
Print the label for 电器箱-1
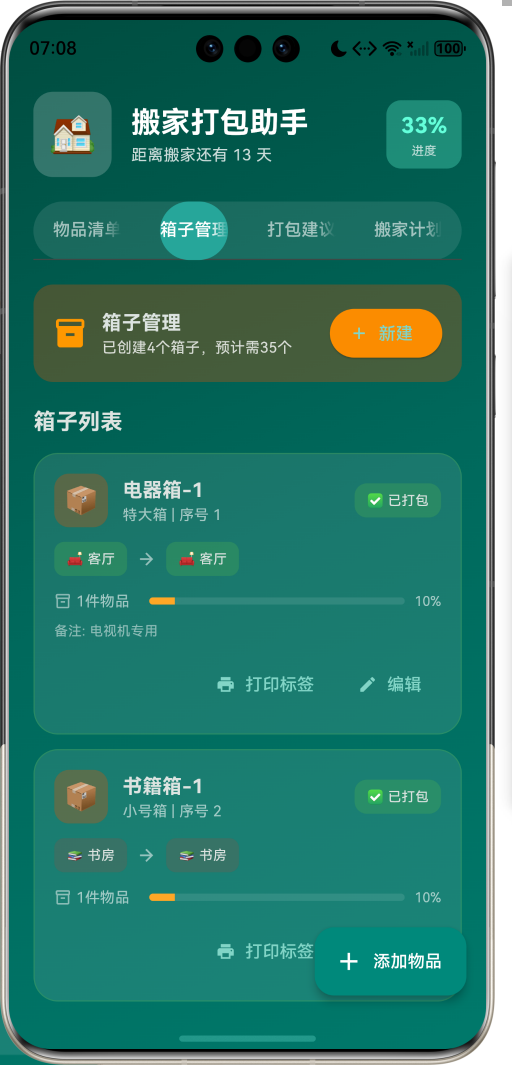(266, 684)
